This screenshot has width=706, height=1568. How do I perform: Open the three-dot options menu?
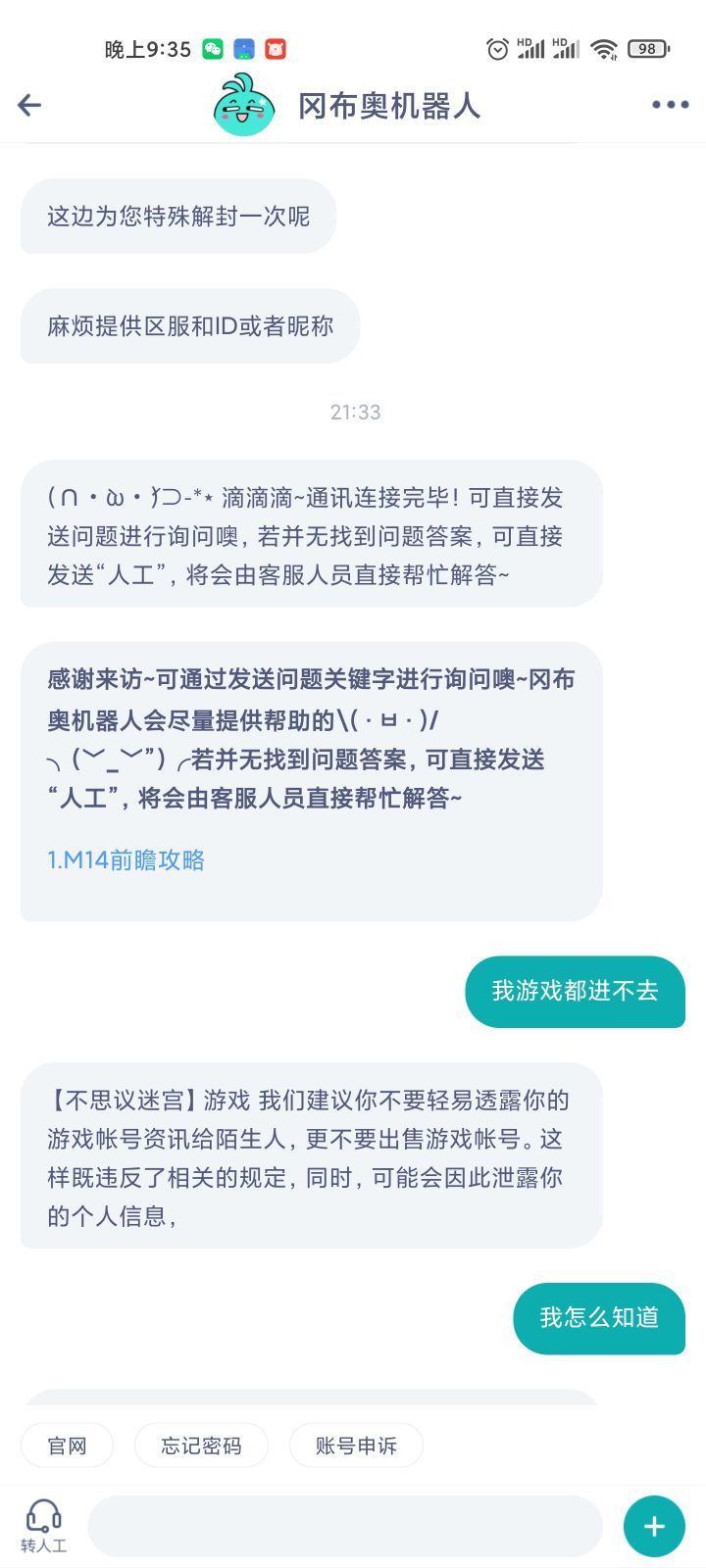(670, 105)
